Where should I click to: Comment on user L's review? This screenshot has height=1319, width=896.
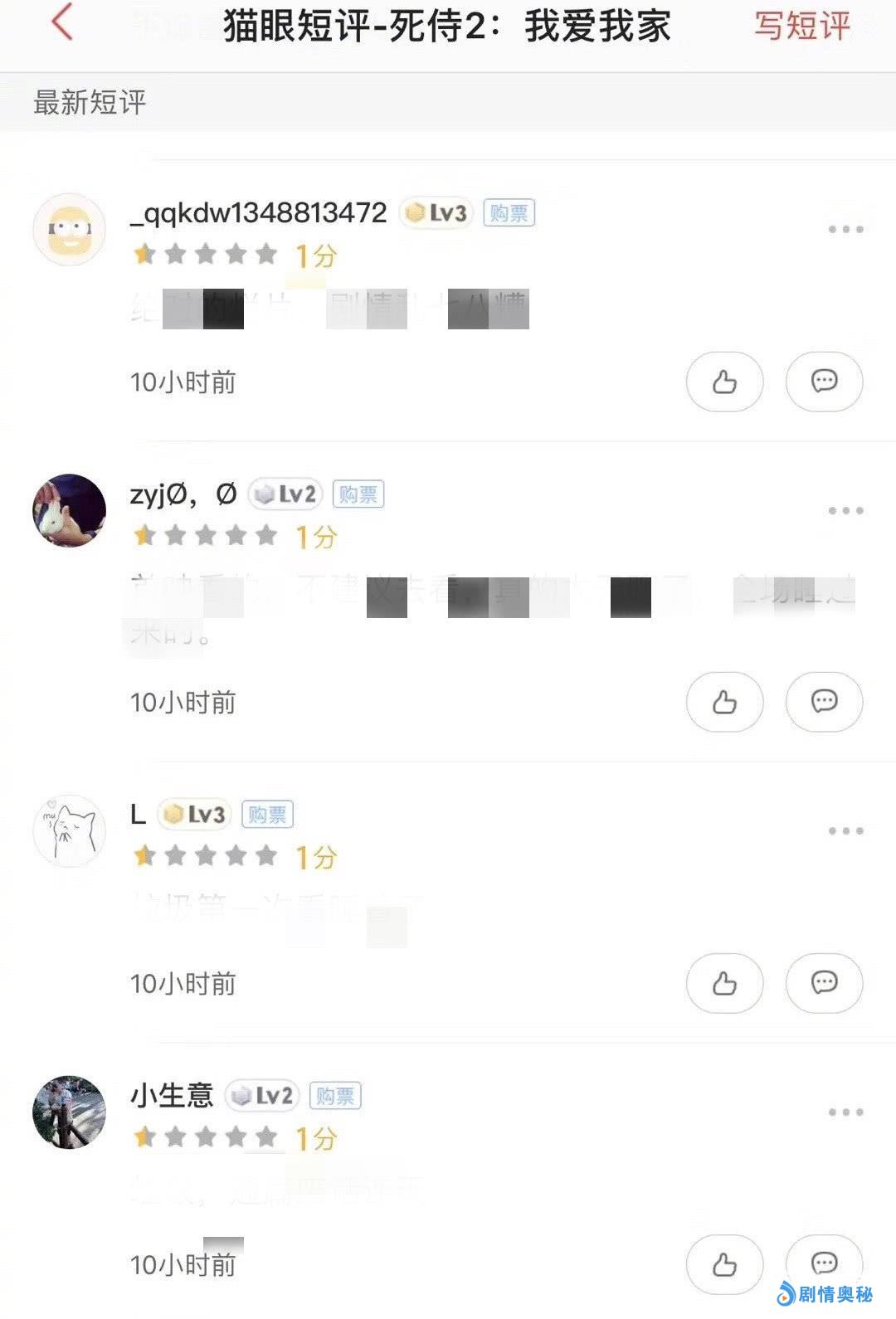pos(824,983)
